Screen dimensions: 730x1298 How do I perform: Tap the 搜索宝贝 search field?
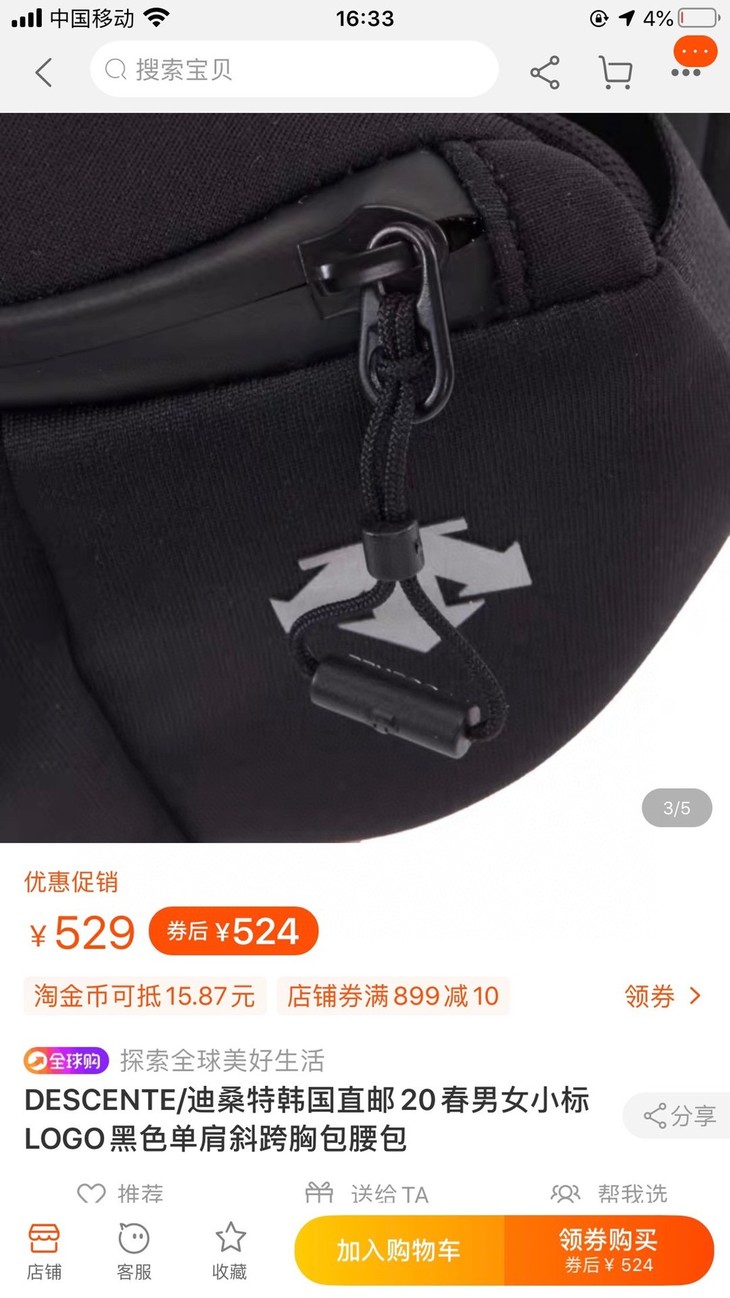[x=294, y=70]
